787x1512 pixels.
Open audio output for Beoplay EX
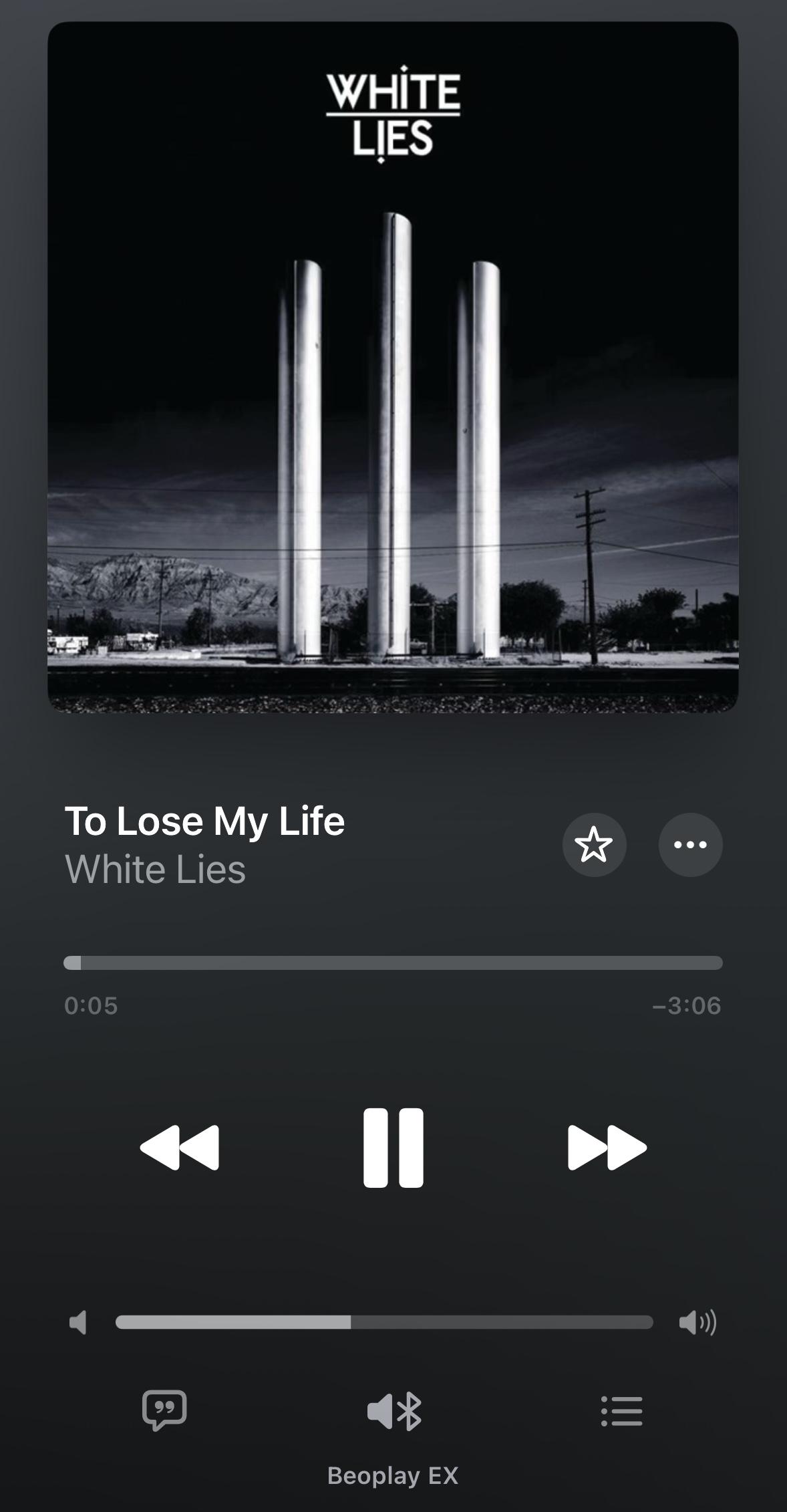[393, 1410]
